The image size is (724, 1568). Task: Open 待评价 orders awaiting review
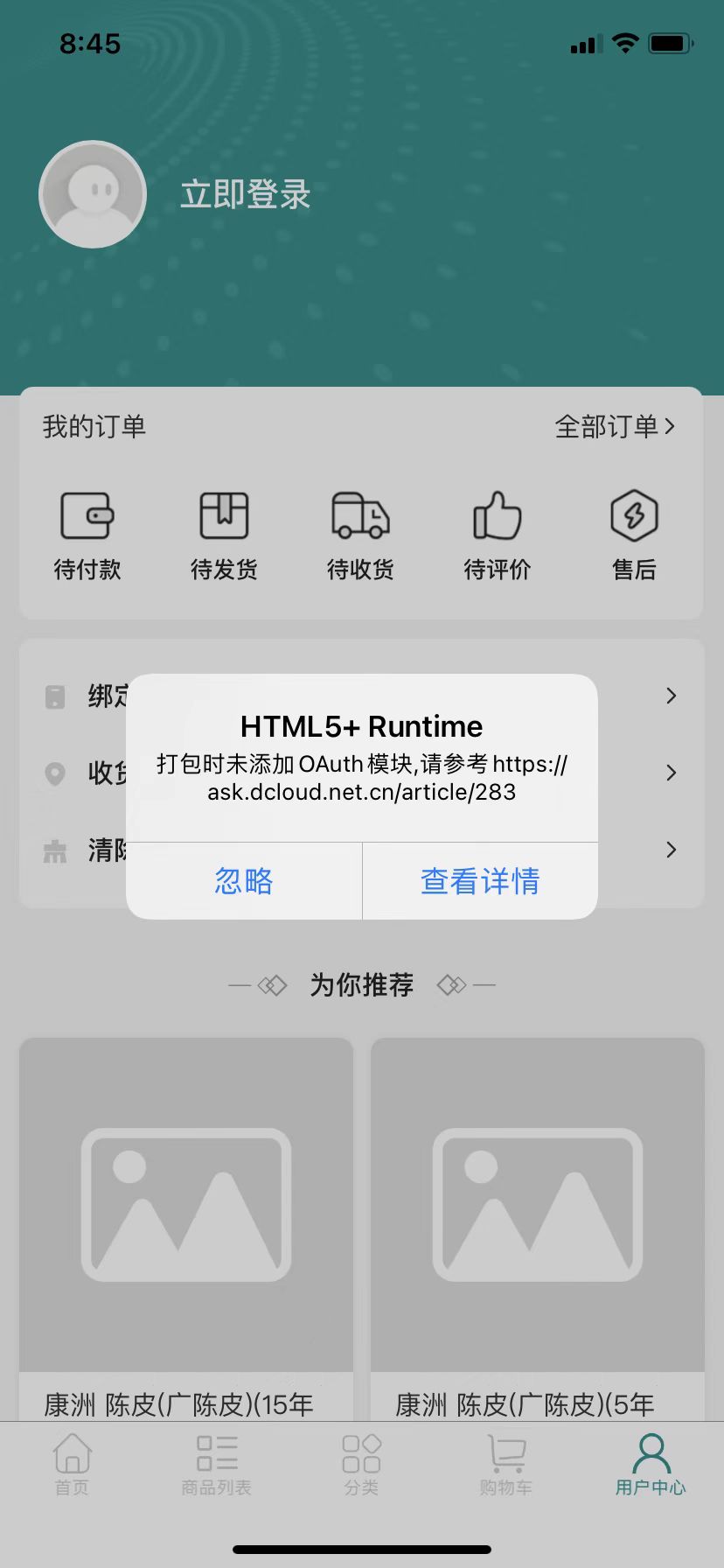(498, 534)
